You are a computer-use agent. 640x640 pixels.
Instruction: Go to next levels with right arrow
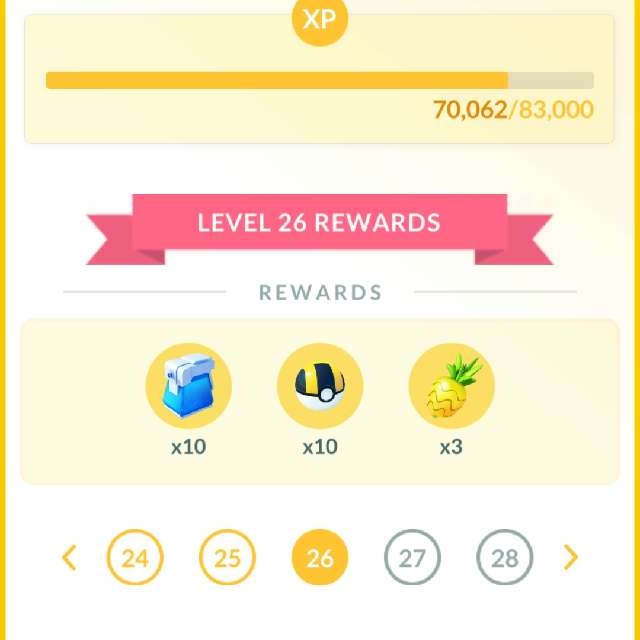click(571, 557)
